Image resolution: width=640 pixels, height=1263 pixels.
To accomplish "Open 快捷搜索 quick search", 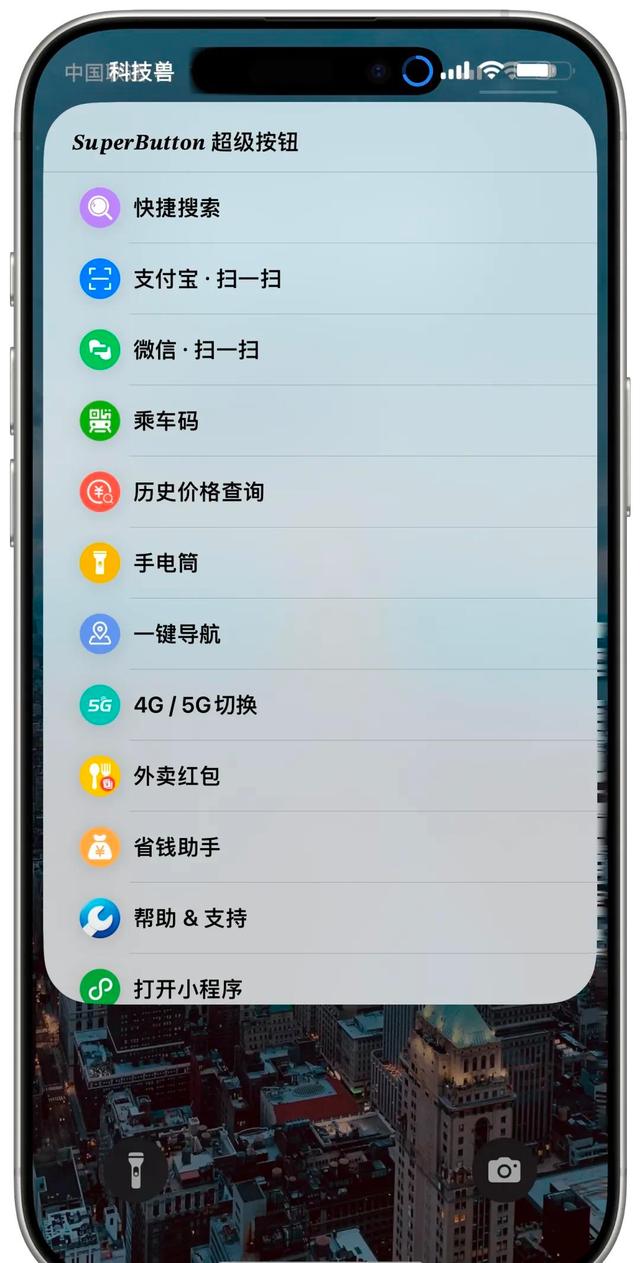I will 320,208.
